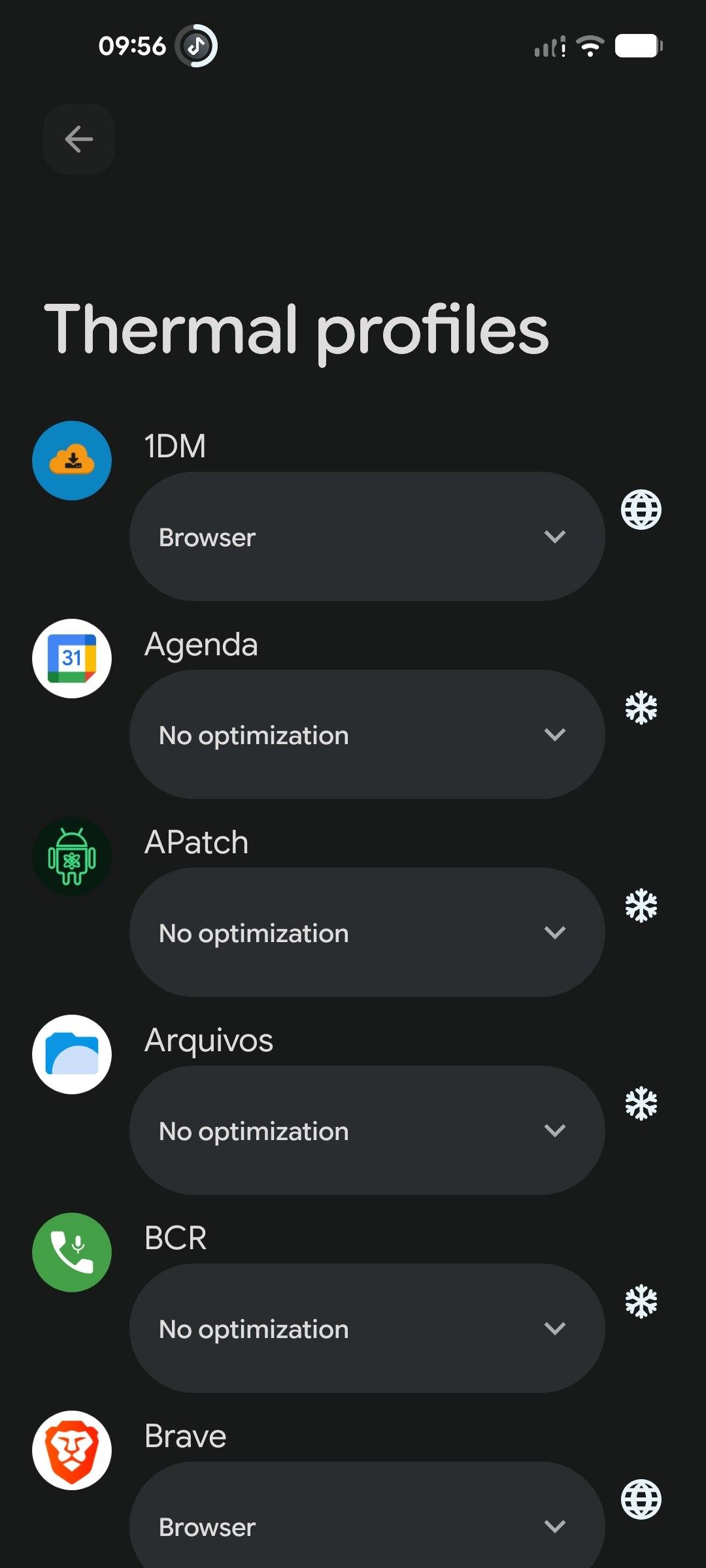This screenshot has height=1568, width=706.
Task: Expand the Agenda thermal profile dropdown
Action: [x=367, y=734]
